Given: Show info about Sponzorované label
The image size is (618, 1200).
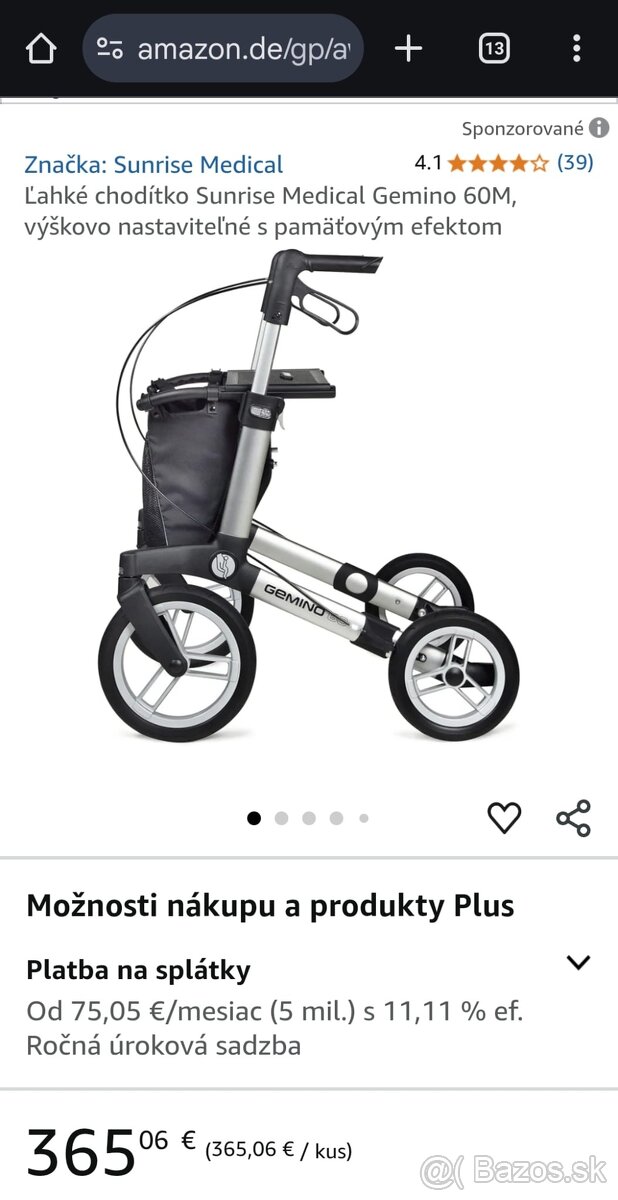Looking at the screenshot, I should coord(599,128).
